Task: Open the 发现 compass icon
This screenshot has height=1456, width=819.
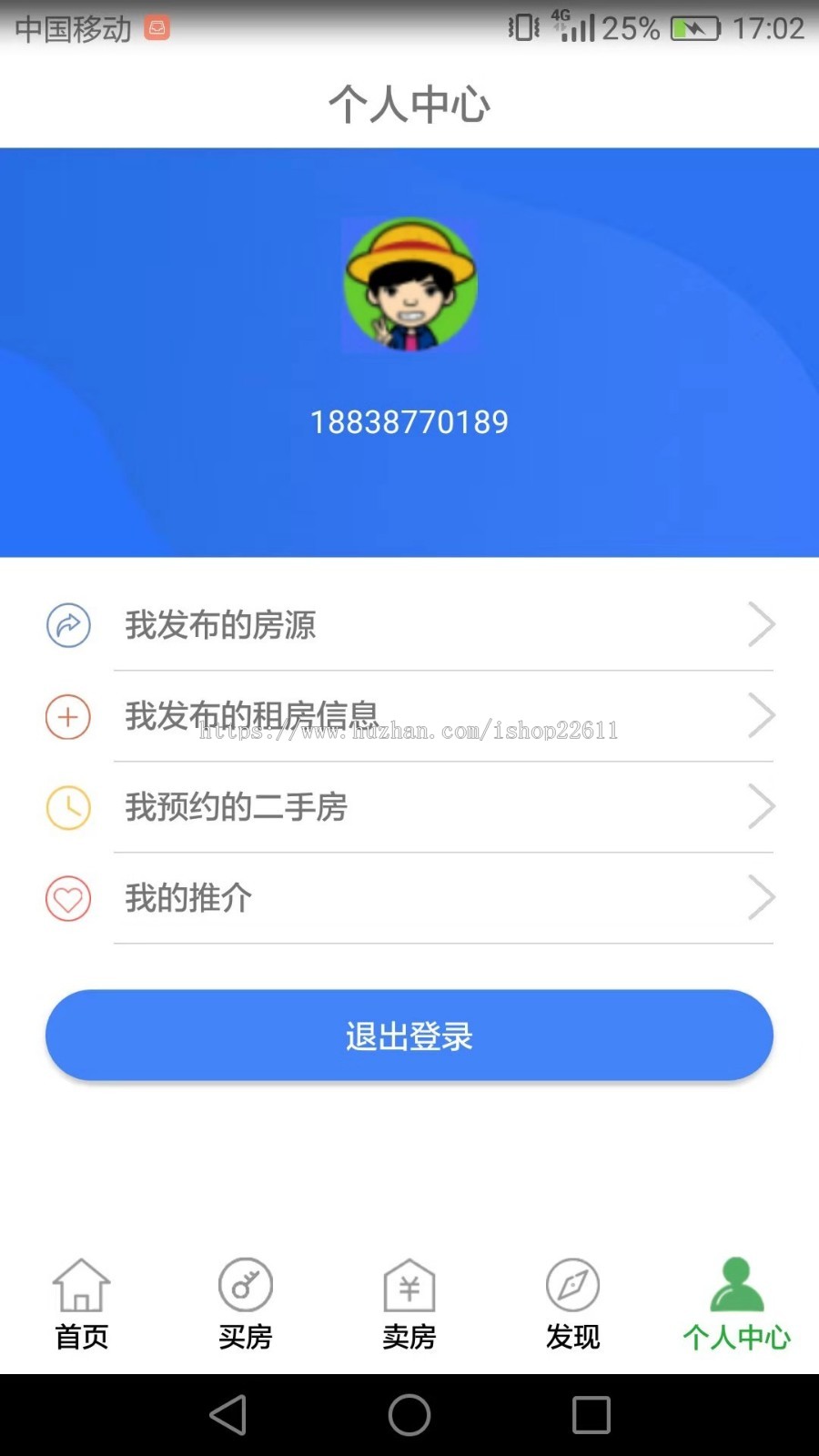Action: pos(572,1285)
